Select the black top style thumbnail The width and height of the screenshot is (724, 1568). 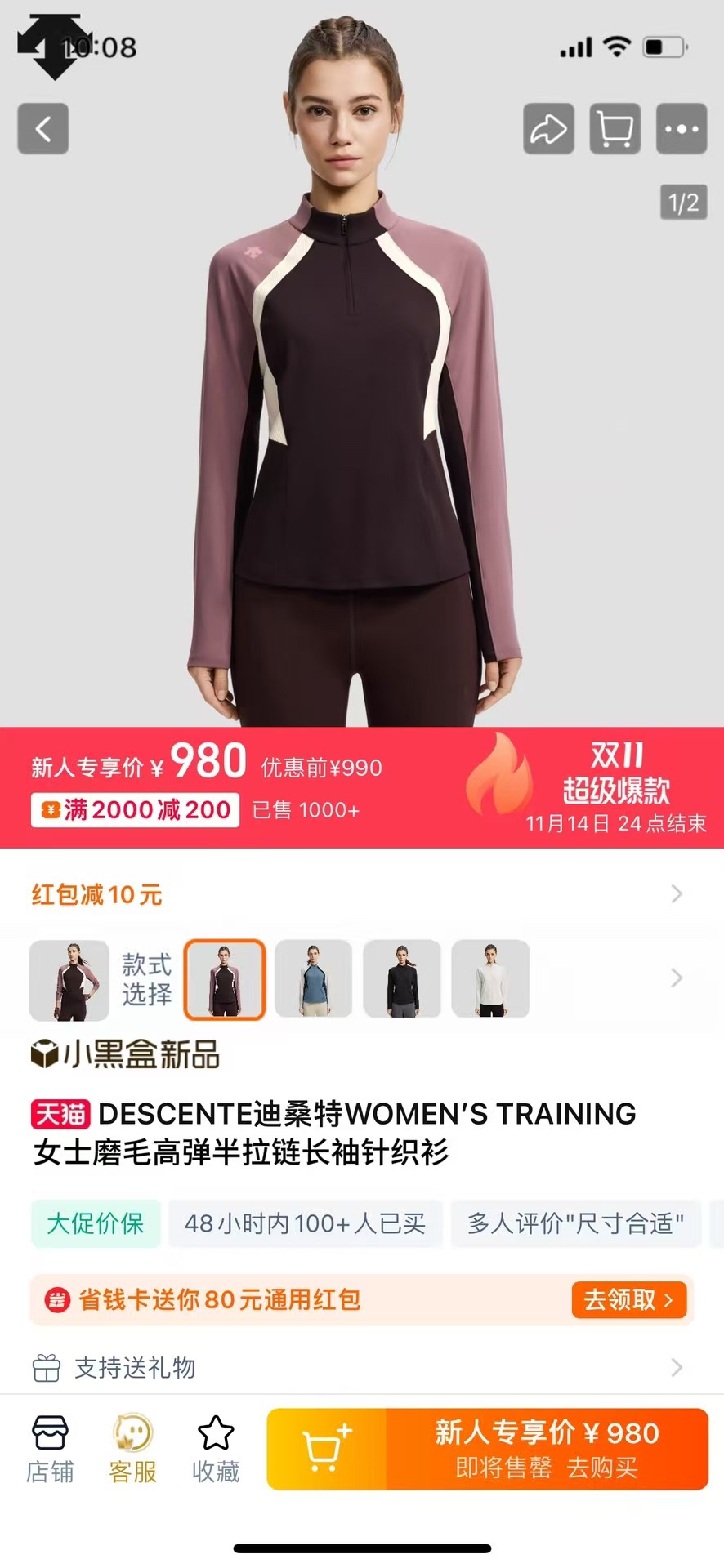[402, 978]
